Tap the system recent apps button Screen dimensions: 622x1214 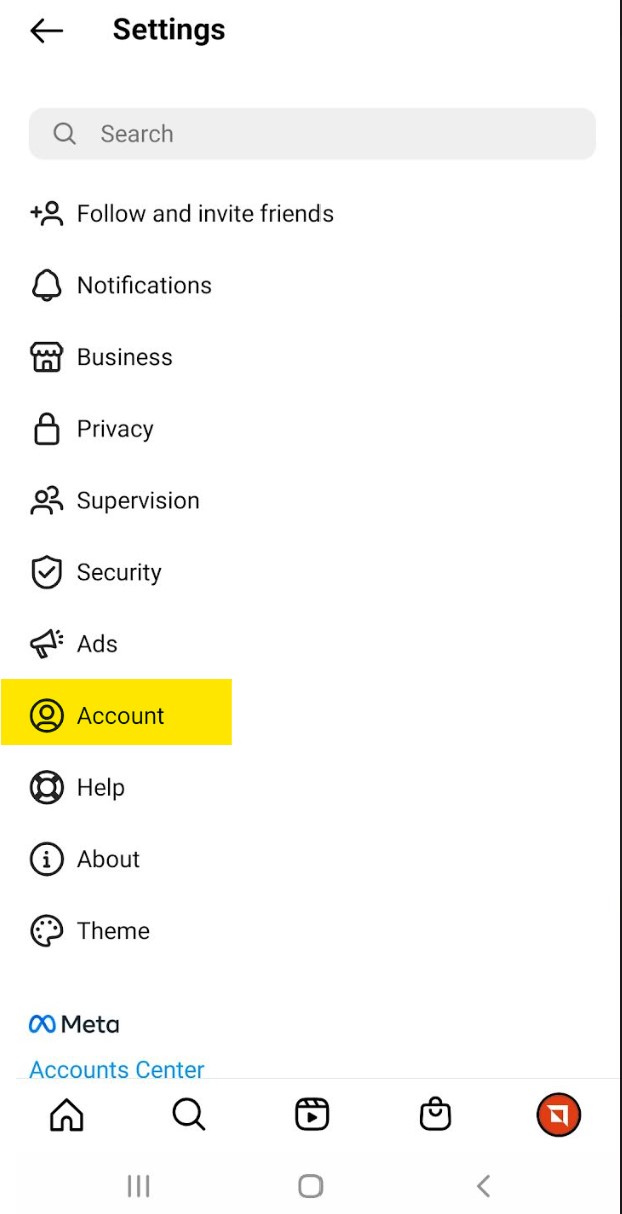point(139,1186)
